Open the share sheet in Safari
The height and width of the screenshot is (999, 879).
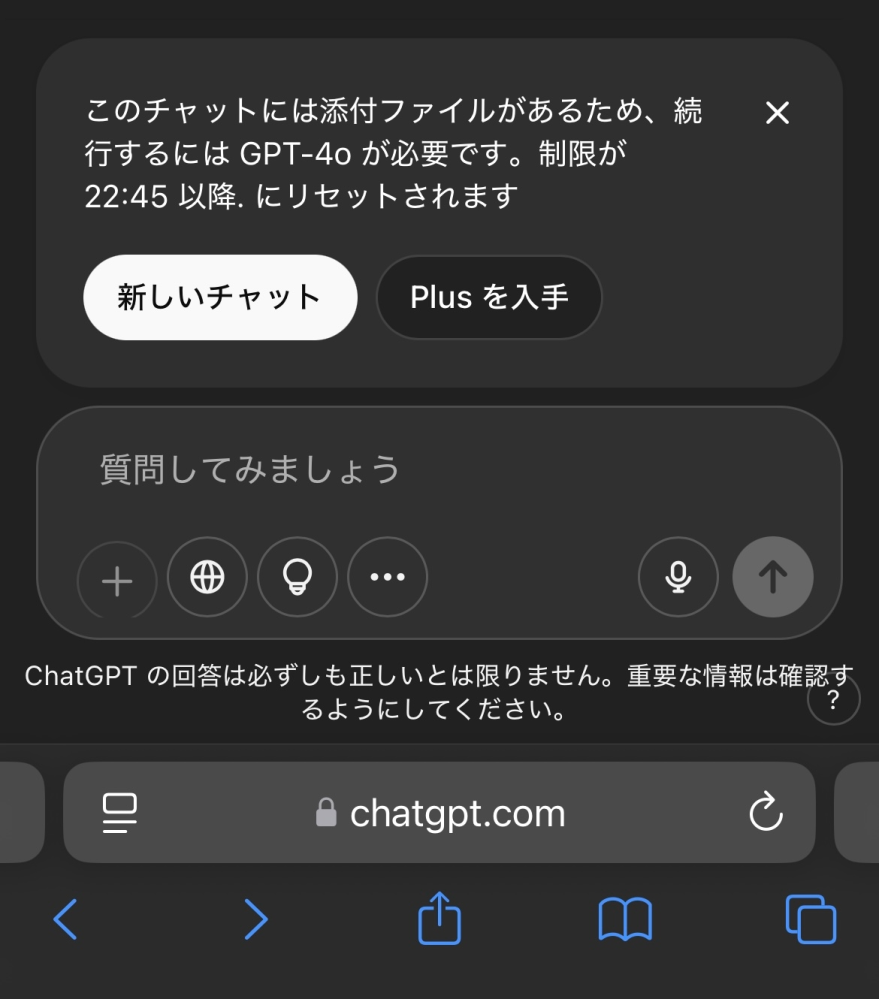438,919
